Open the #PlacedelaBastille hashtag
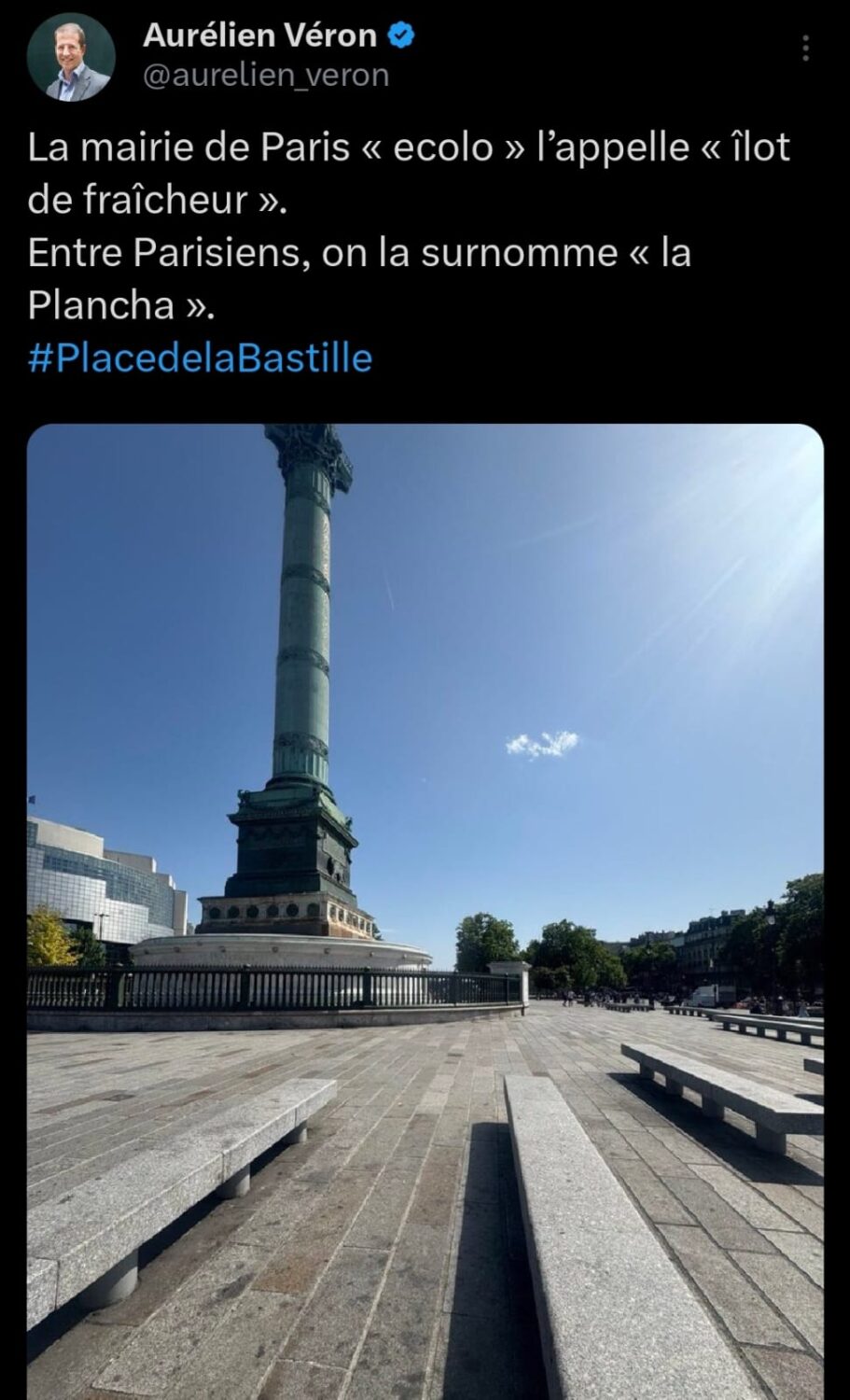The height and width of the screenshot is (1400, 850). click(201, 358)
